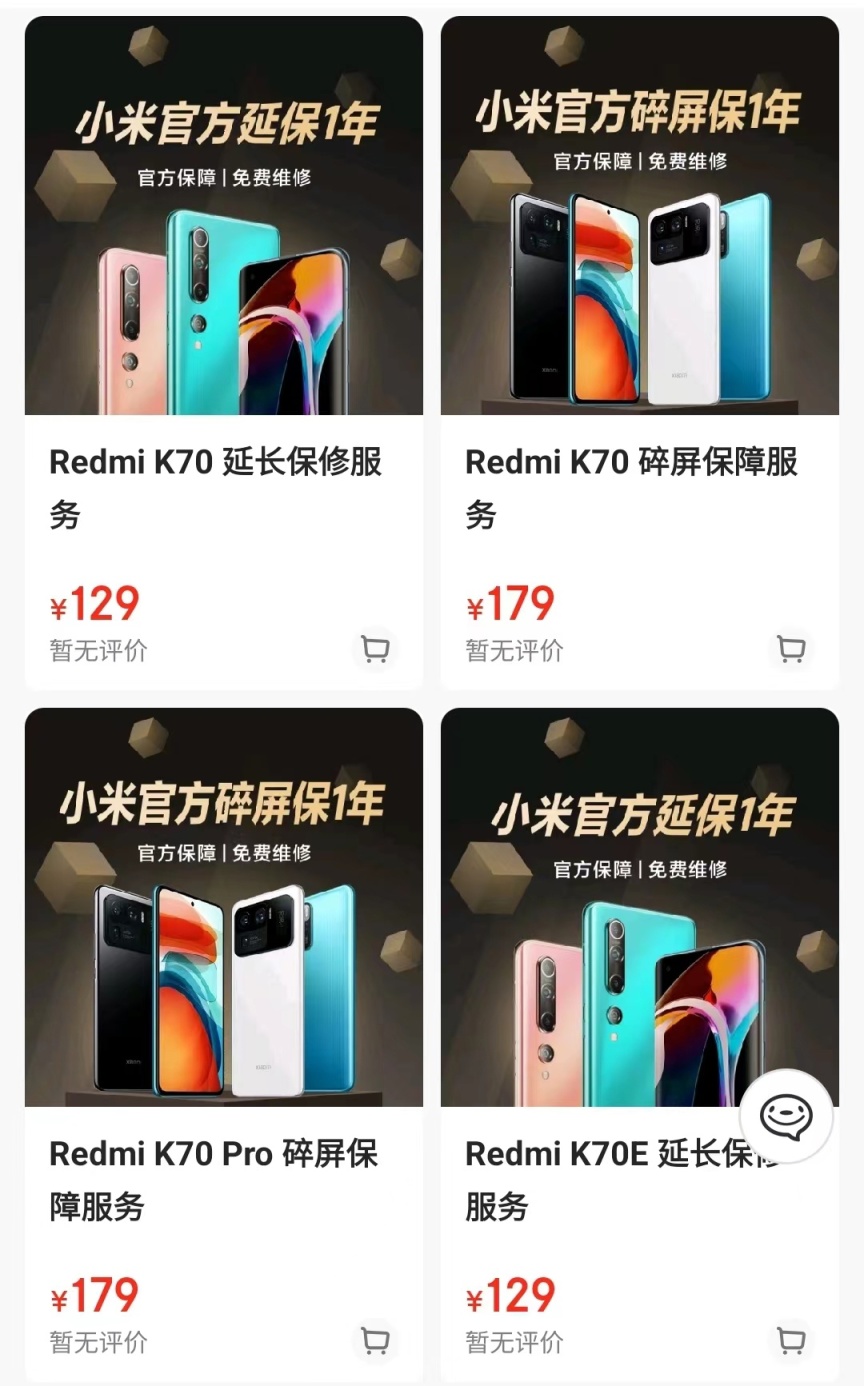Image resolution: width=864 pixels, height=1386 pixels.
Task: Open the floating customer service chat
Action: click(786, 1115)
